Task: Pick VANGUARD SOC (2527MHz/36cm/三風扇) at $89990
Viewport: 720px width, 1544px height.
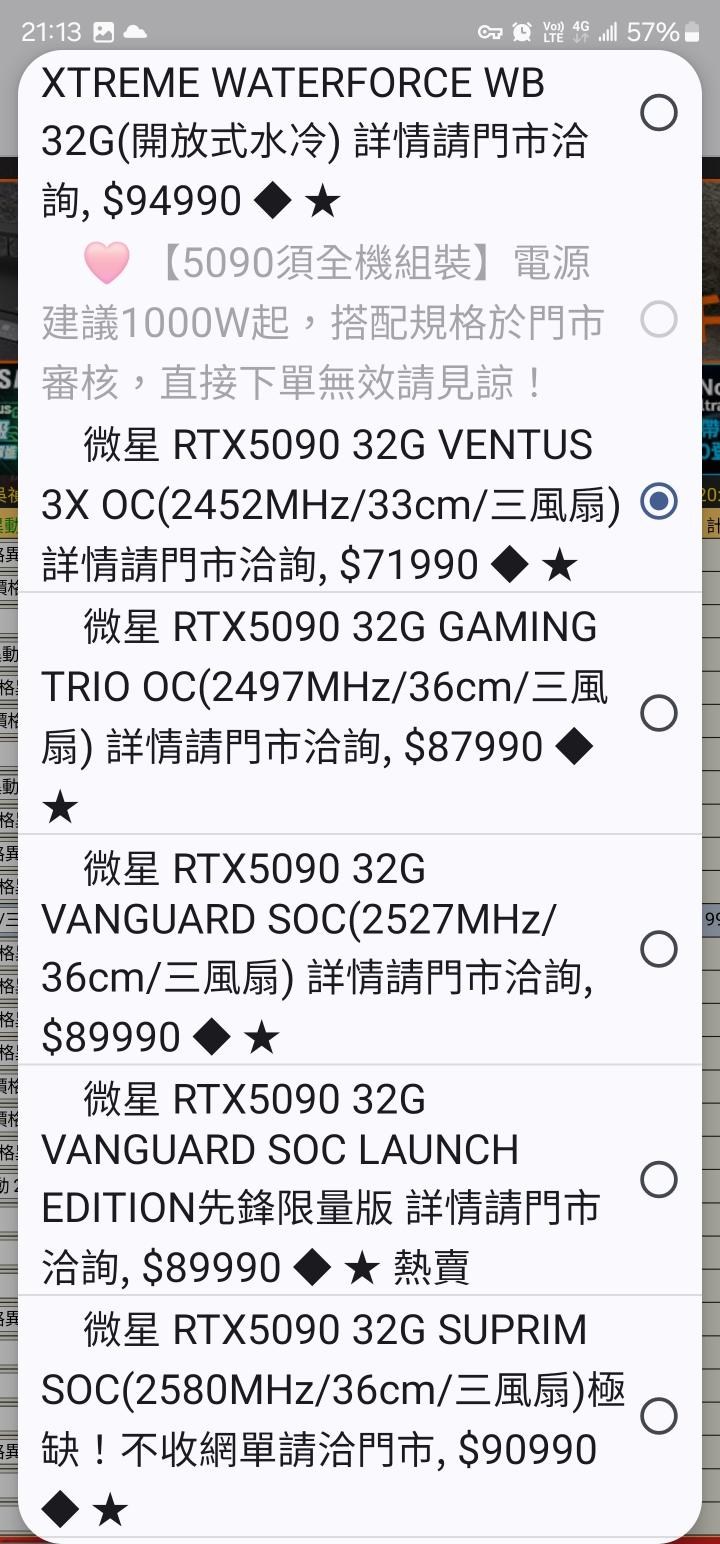Action: point(360,950)
